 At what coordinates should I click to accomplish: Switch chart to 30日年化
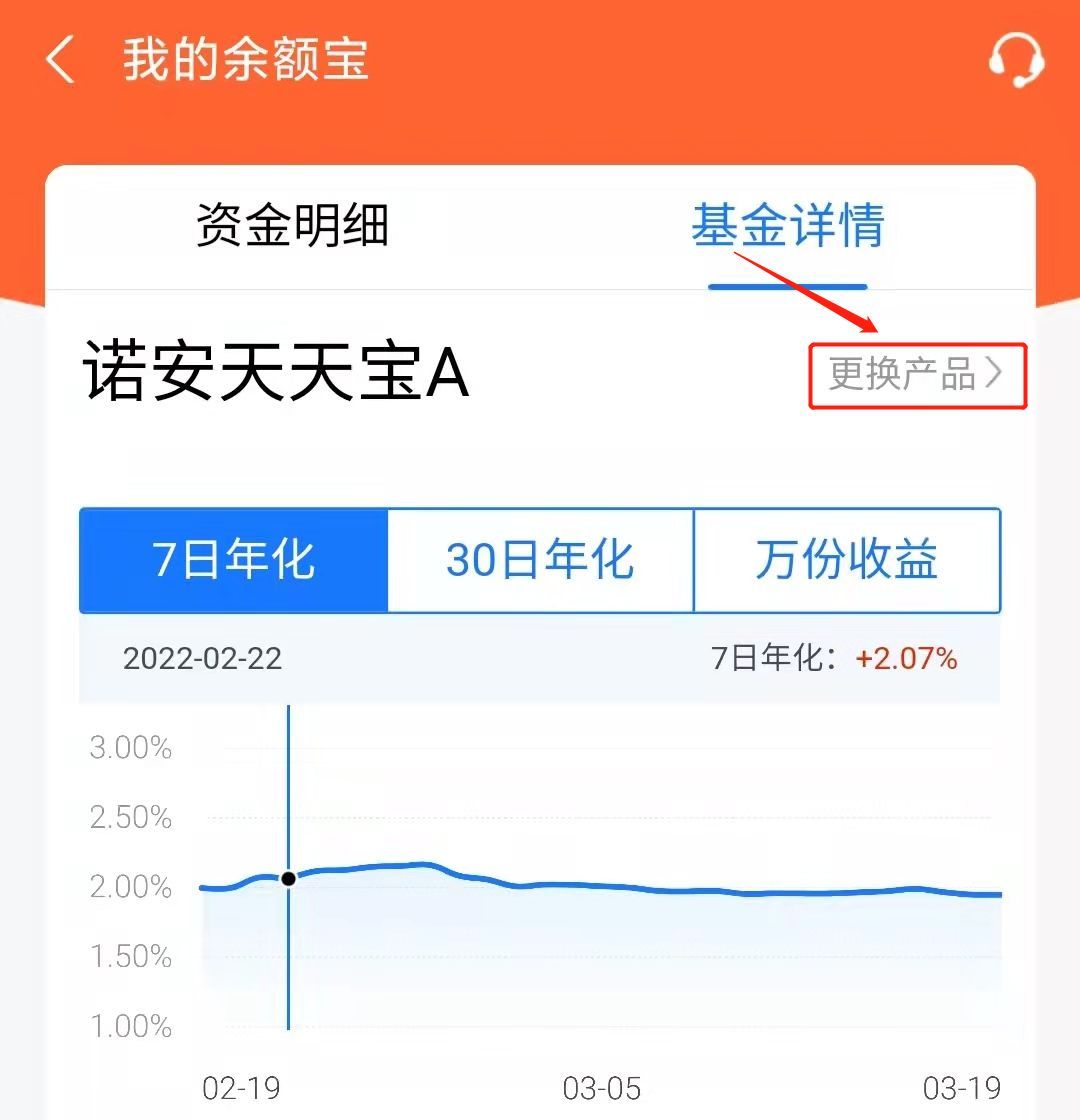point(540,560)
